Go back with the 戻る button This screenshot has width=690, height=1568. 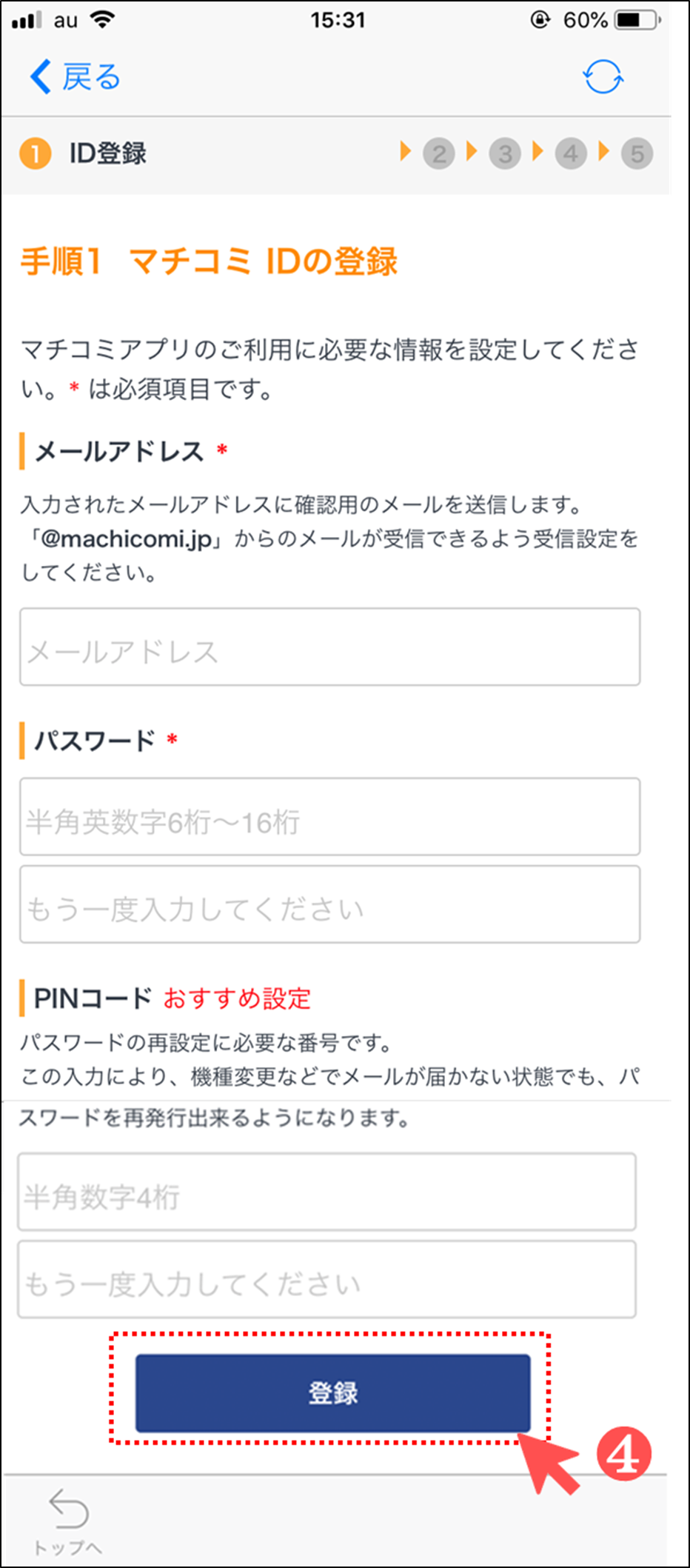pos(75,77)
